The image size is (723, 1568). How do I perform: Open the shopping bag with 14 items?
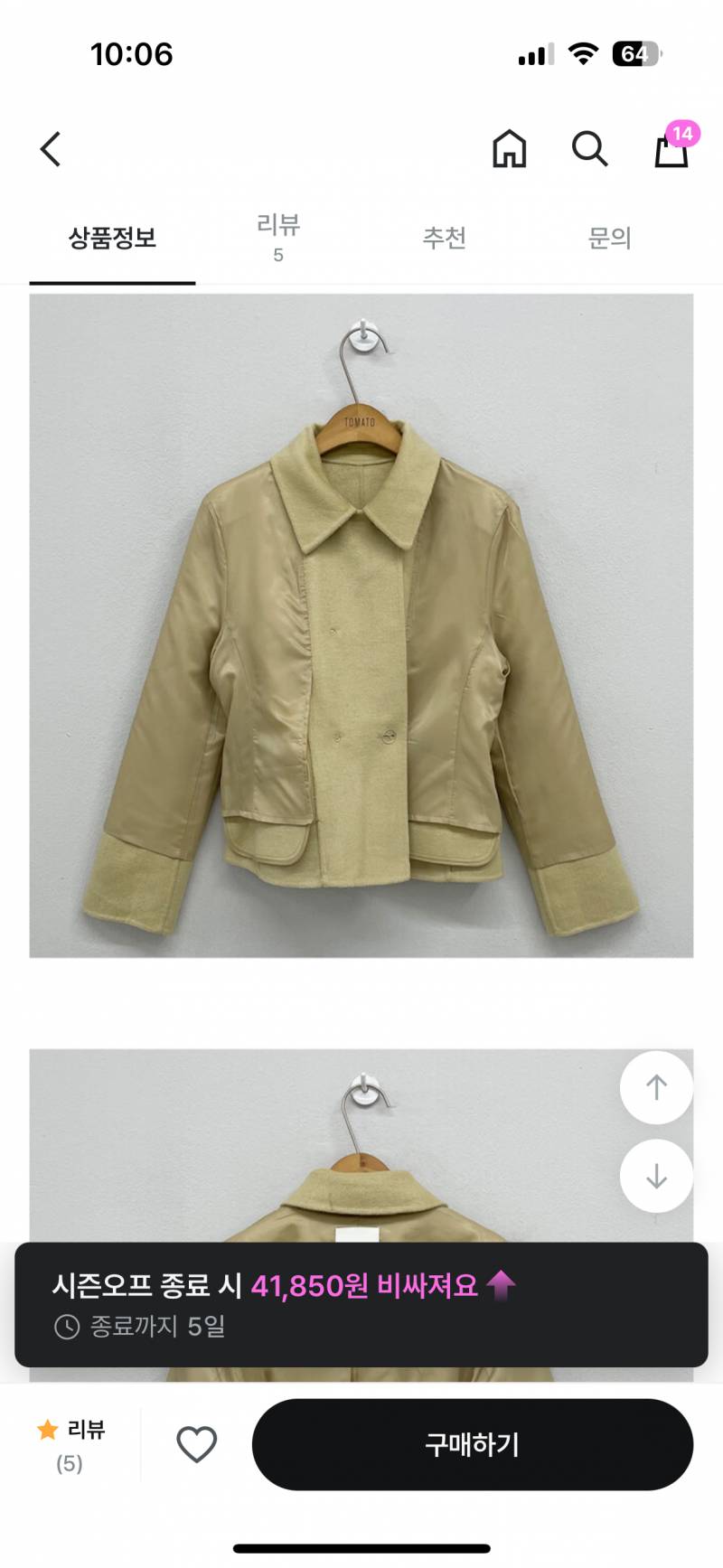tap(672, 146)
